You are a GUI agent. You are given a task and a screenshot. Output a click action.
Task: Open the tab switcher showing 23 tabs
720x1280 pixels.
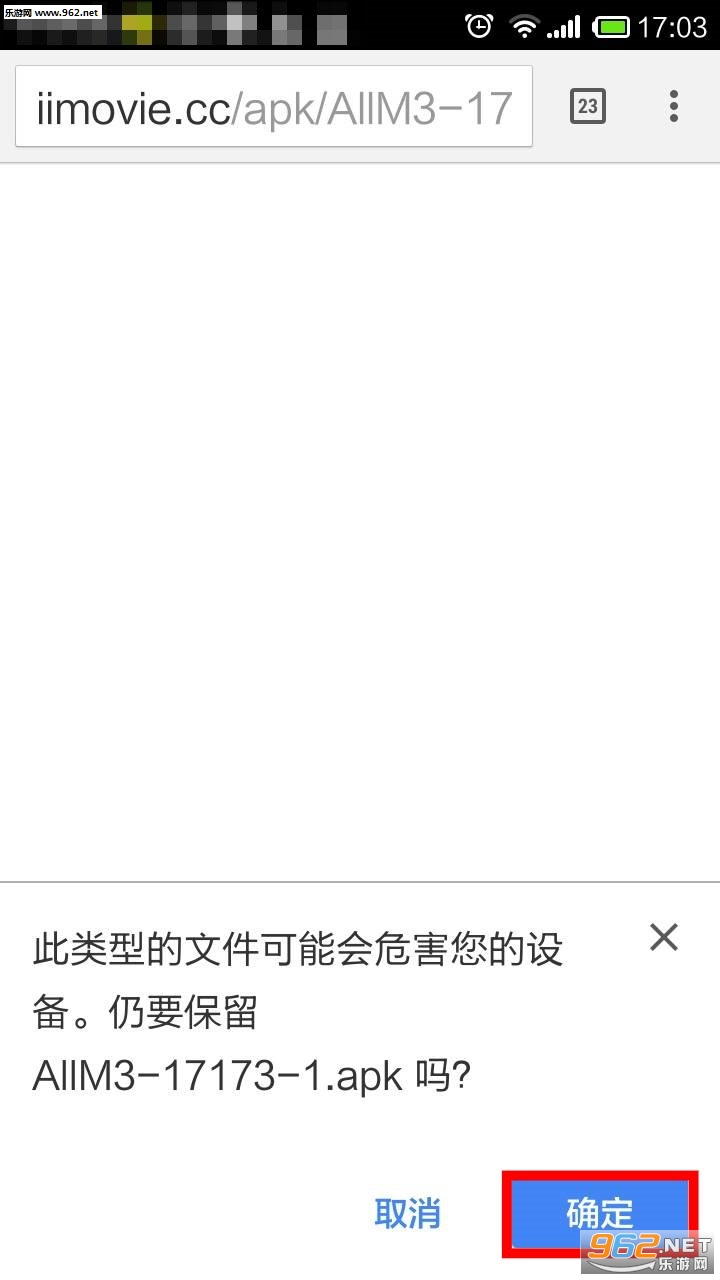point(588,106)
